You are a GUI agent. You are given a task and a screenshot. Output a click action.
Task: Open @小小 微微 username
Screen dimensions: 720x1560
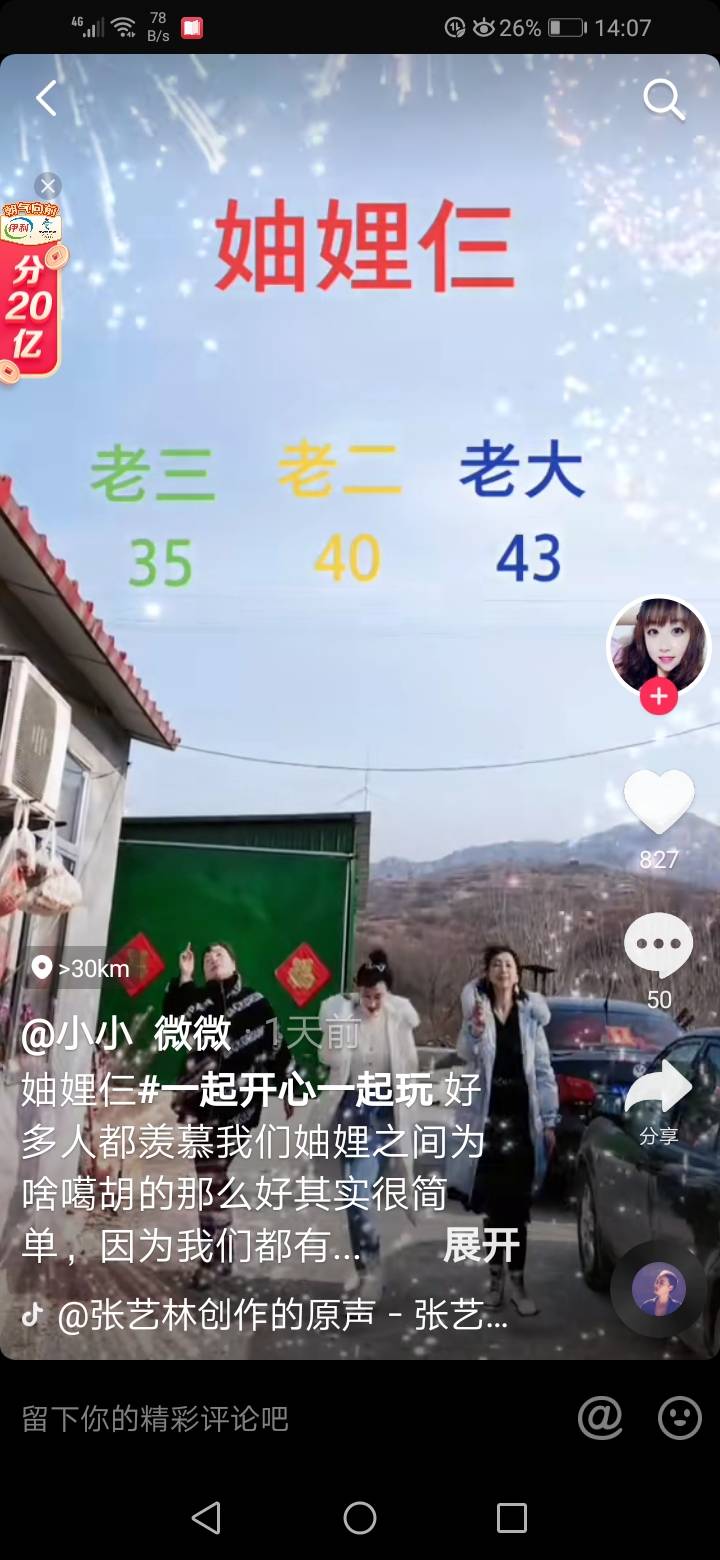pos(126,1035)
